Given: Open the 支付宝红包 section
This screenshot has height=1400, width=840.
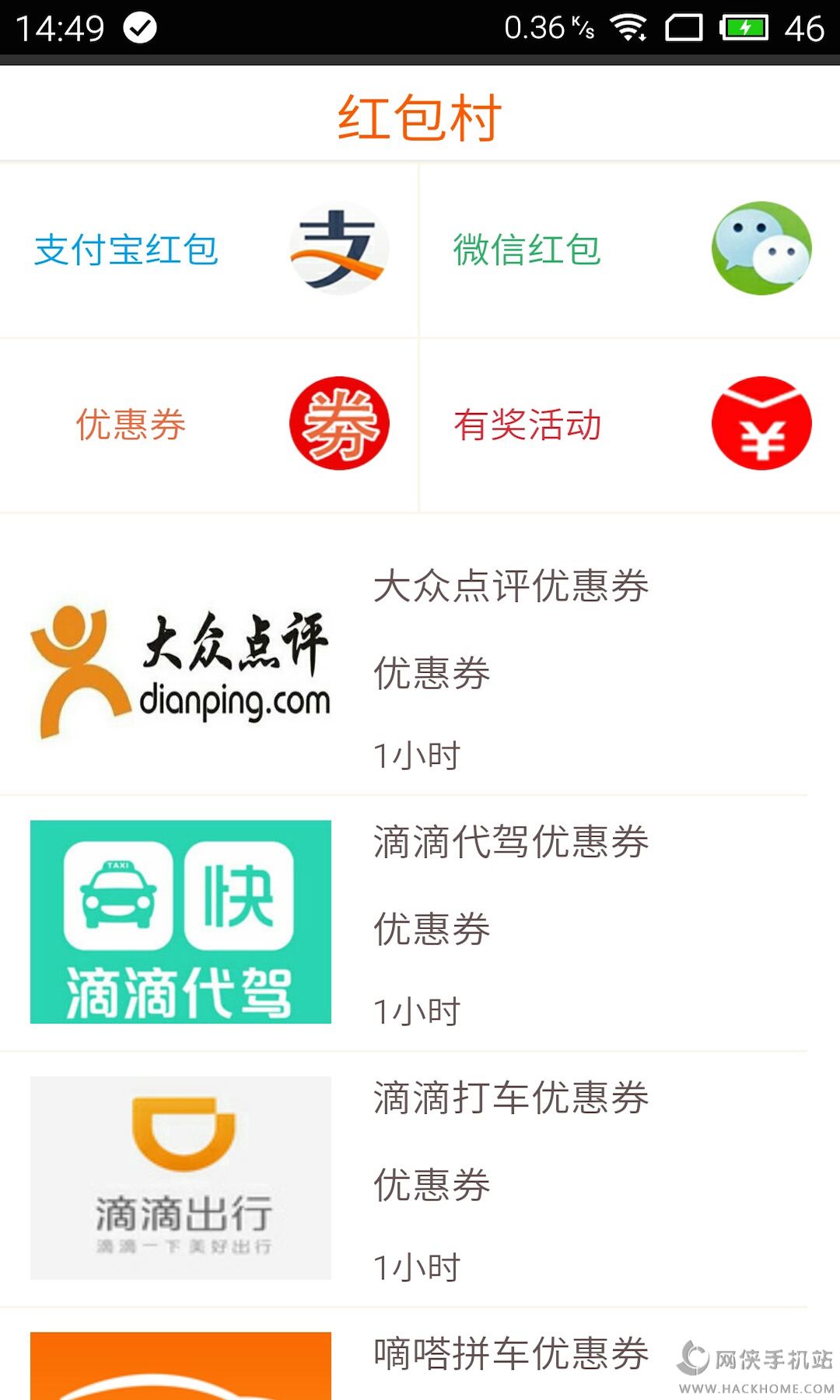Looking at the screenshot, I should tap(208, 250).
